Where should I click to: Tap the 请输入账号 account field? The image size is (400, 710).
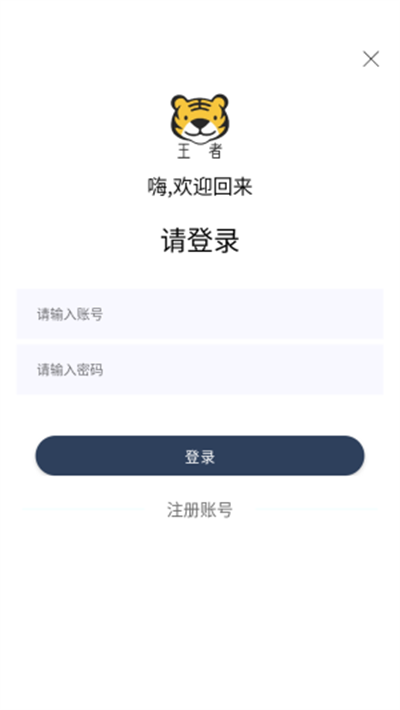pos(200,314)
